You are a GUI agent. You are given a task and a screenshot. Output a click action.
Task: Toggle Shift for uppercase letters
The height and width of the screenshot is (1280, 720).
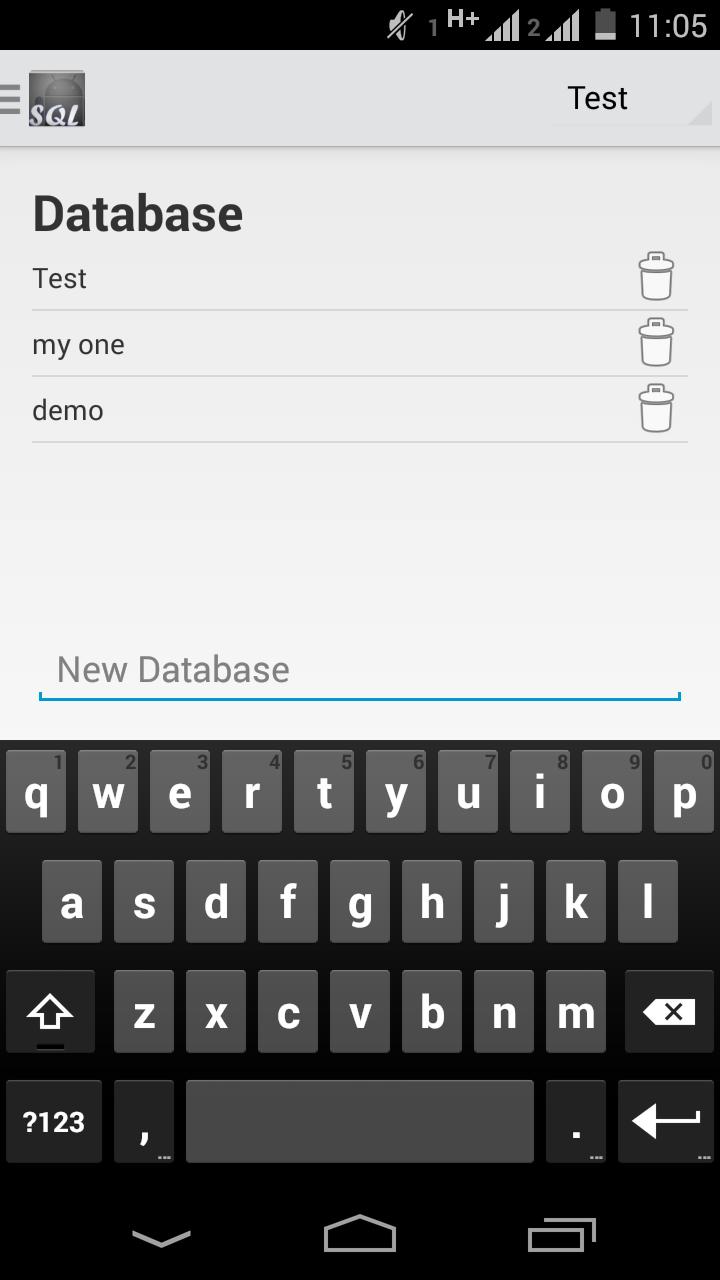pyautogui.click(x=51, y=1012)
